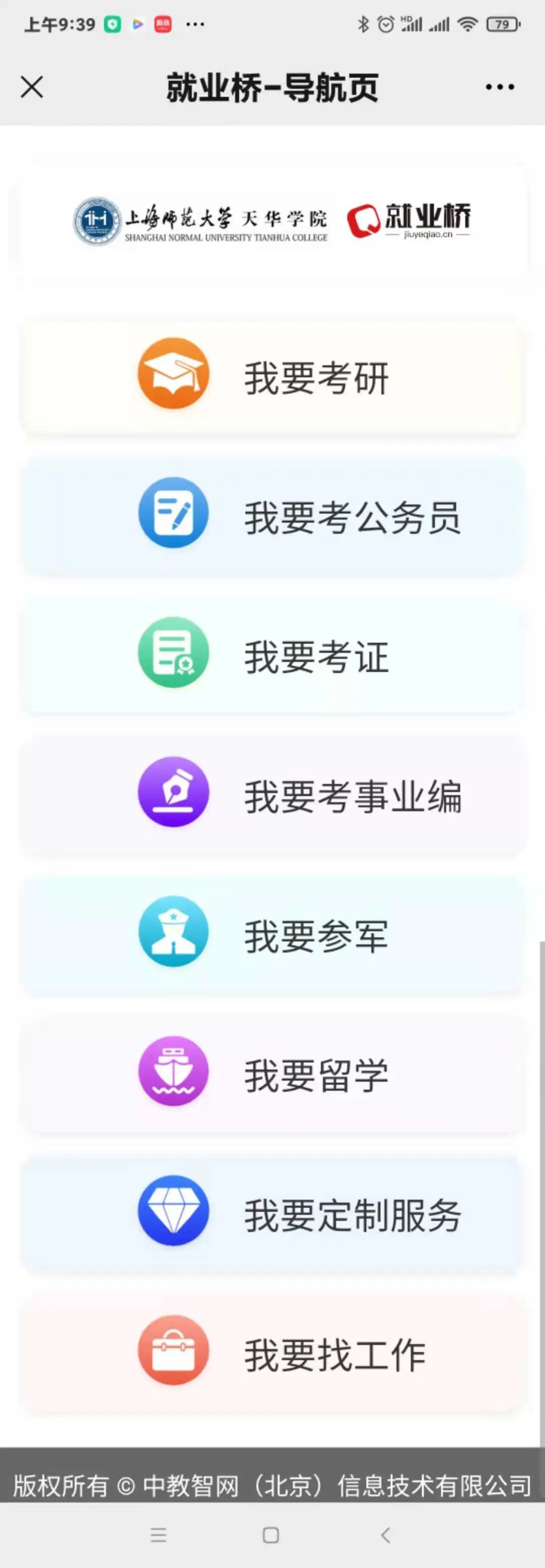Screen dimensions: 545x1568
Task: Select 我要考公务员 card
Action: [x=271, y=517]
